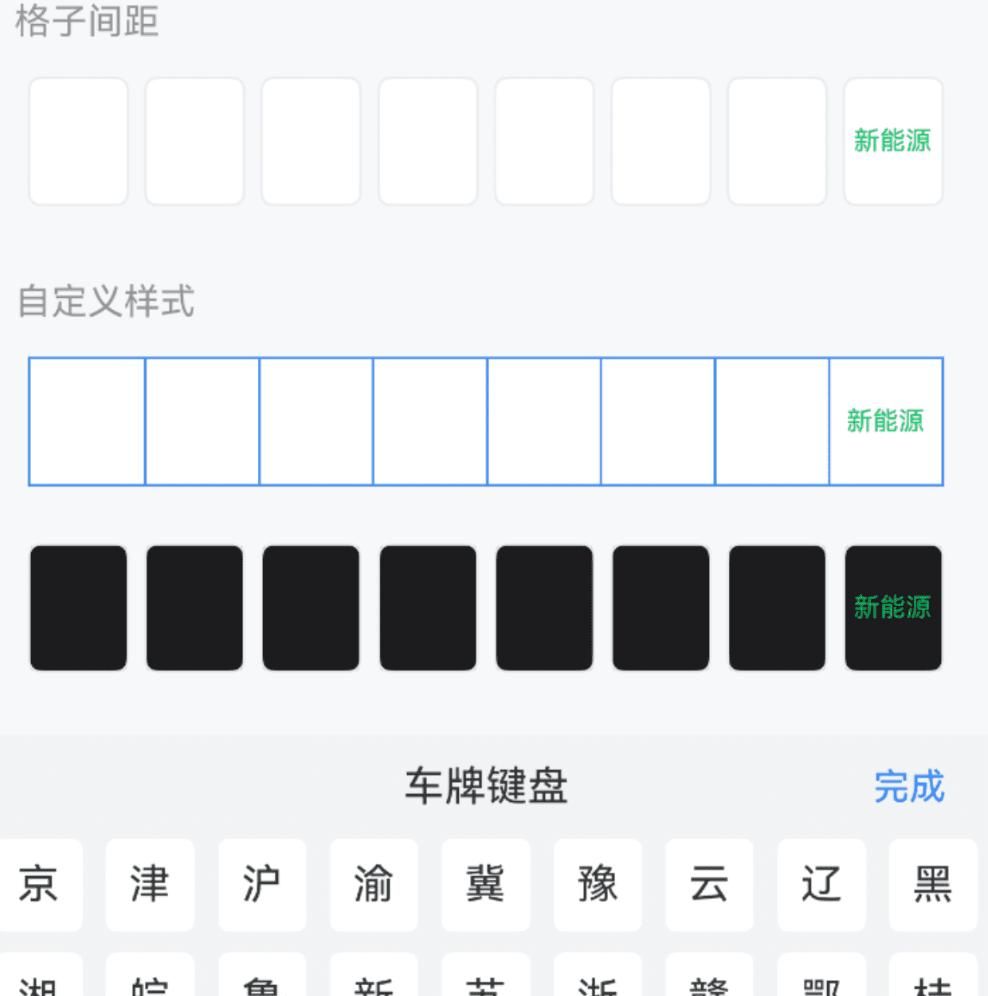988x996 pixels.
Task: Select 皖 in the bottom keyboard row
Action: tap(150, 980)
